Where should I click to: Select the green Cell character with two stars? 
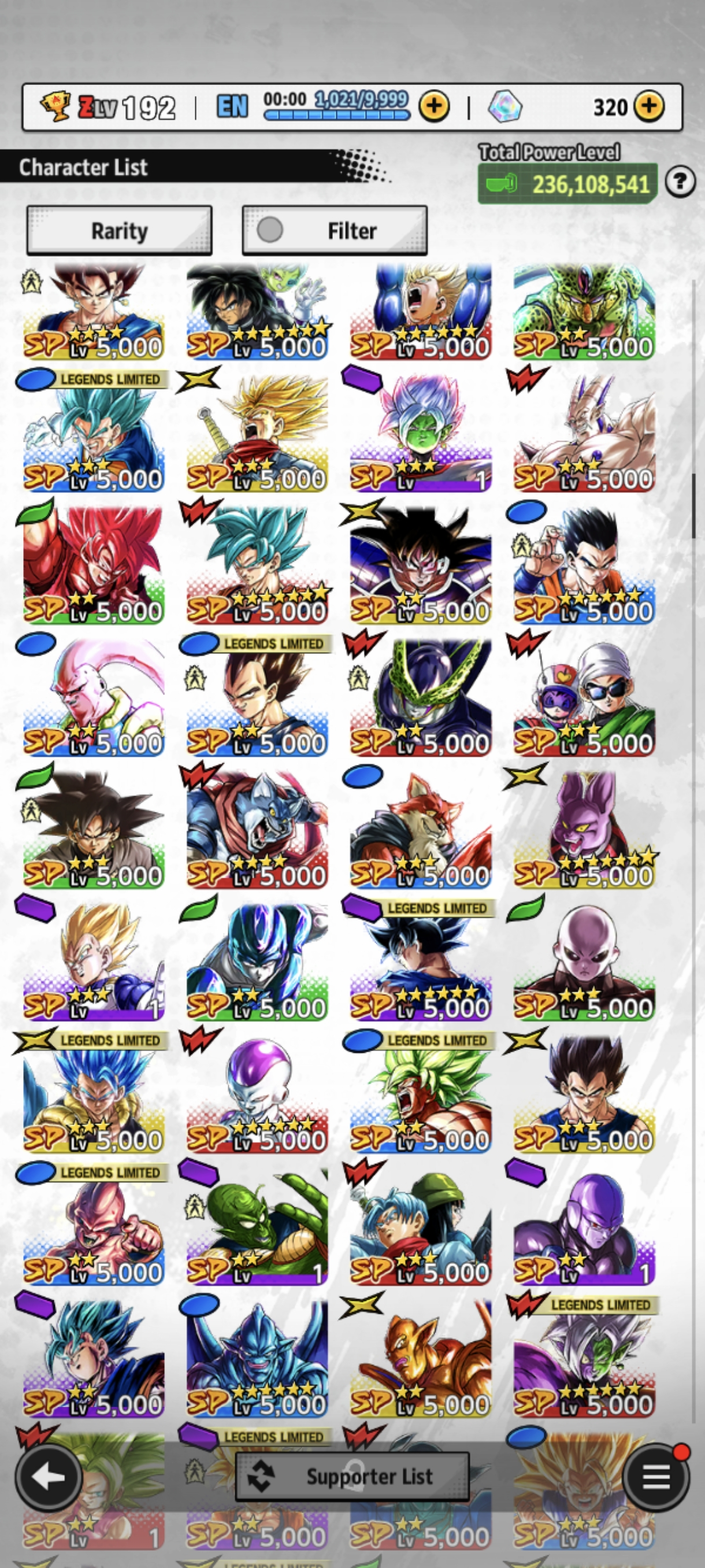click(x=584, y=310)
